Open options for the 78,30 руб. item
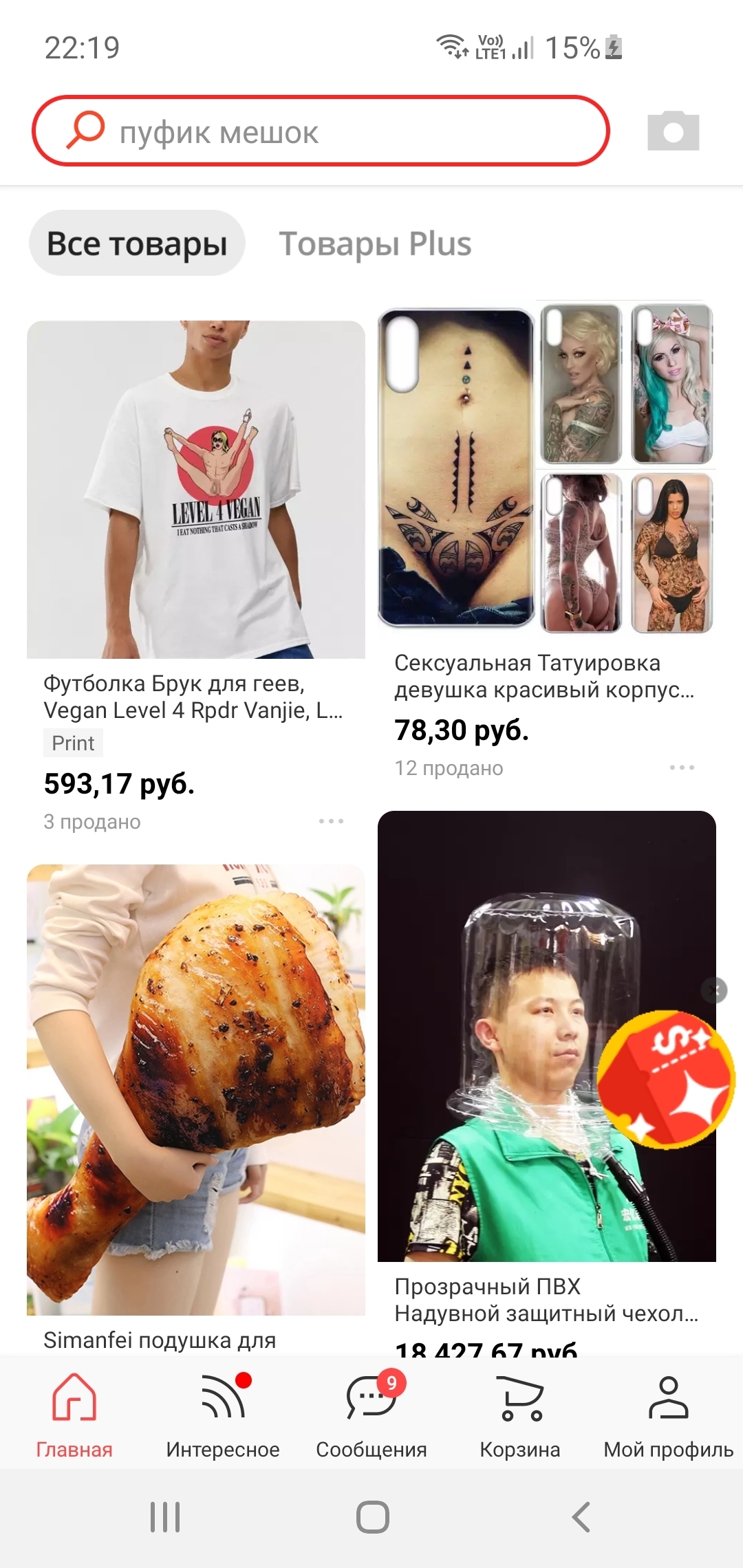The image size is (743, 1568). (x=682, y=767)
